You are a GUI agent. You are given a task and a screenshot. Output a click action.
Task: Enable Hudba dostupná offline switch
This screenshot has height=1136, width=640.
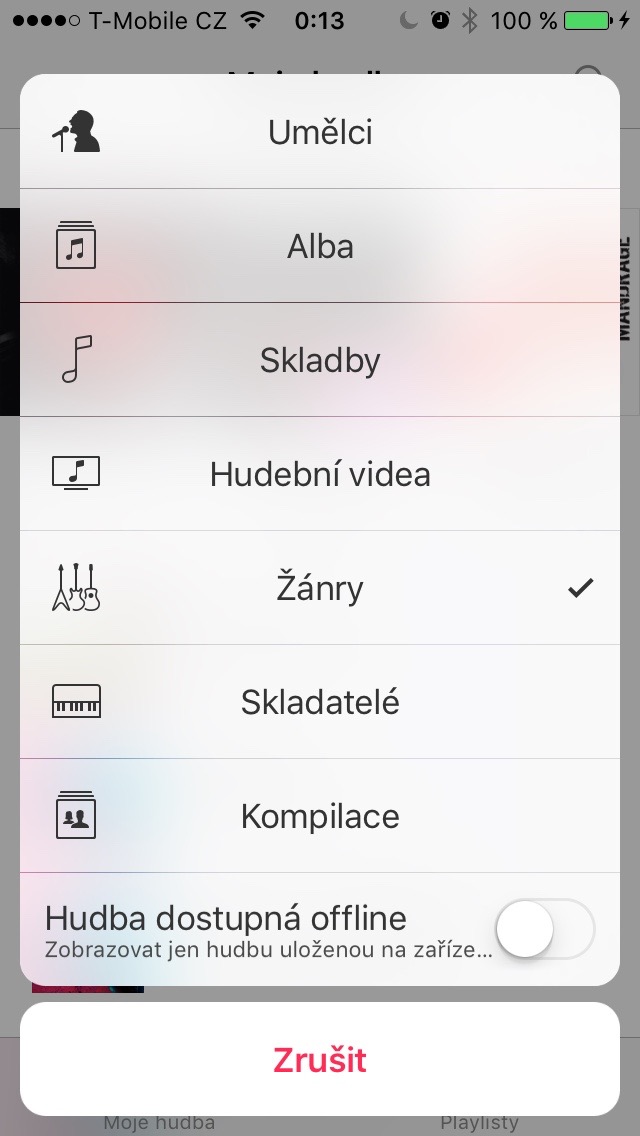(545, 930)
